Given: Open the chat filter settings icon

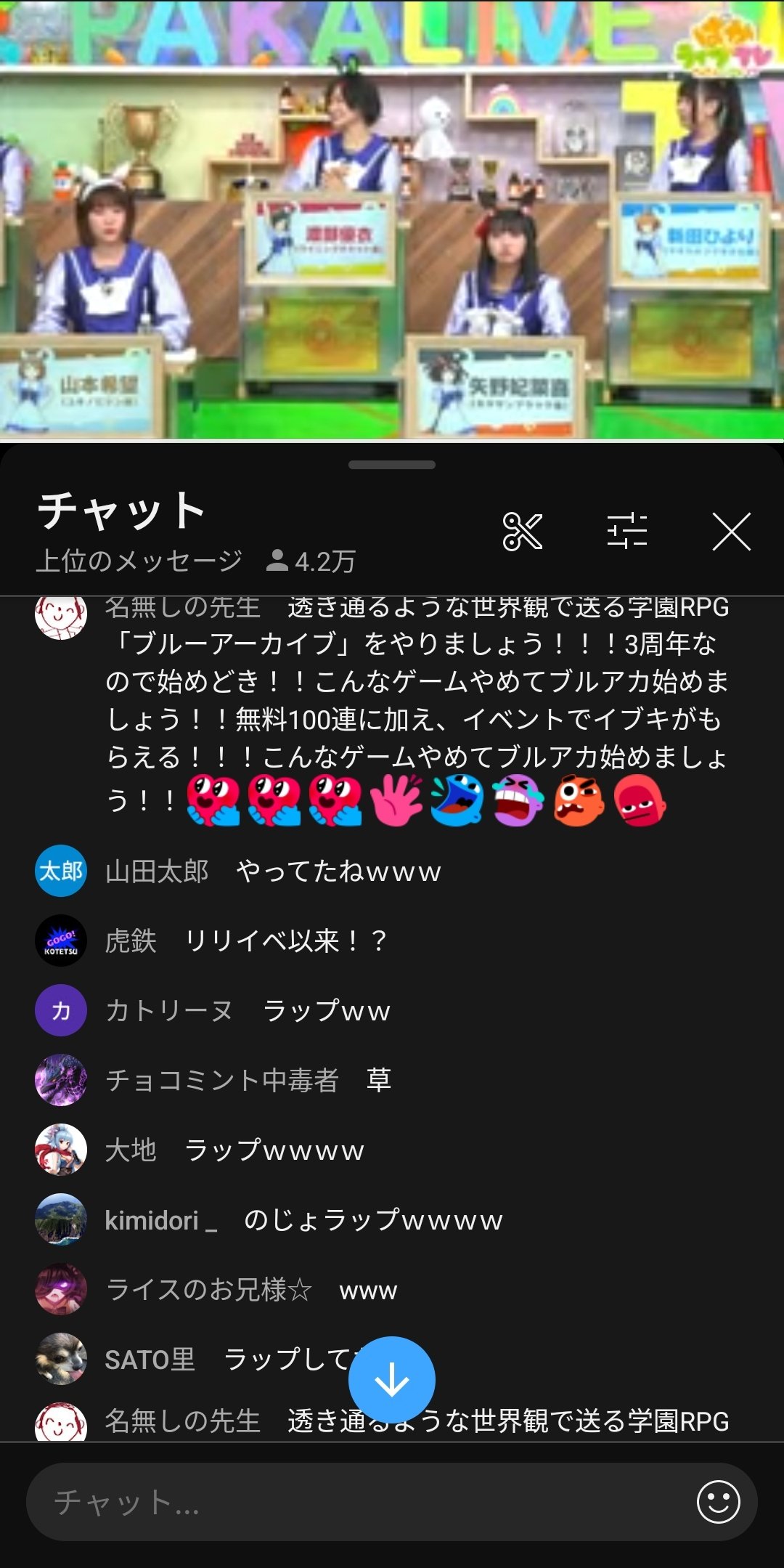Looking at the screenshot, I should coord(626,531).
